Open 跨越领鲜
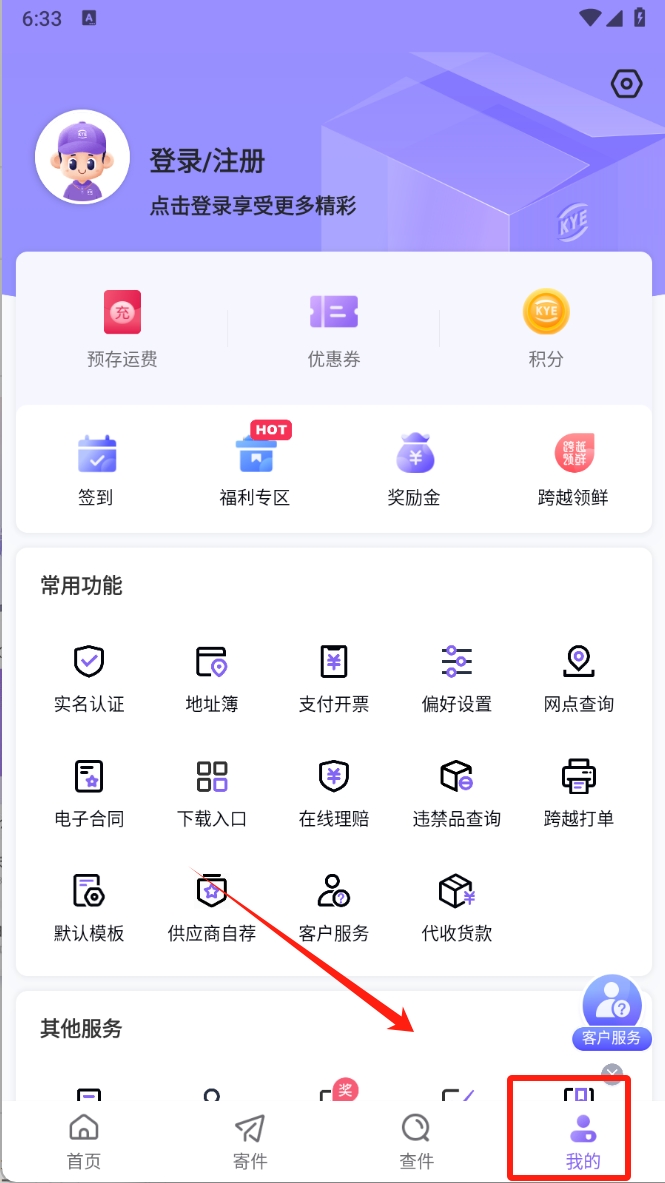 (x=573, y=469)
